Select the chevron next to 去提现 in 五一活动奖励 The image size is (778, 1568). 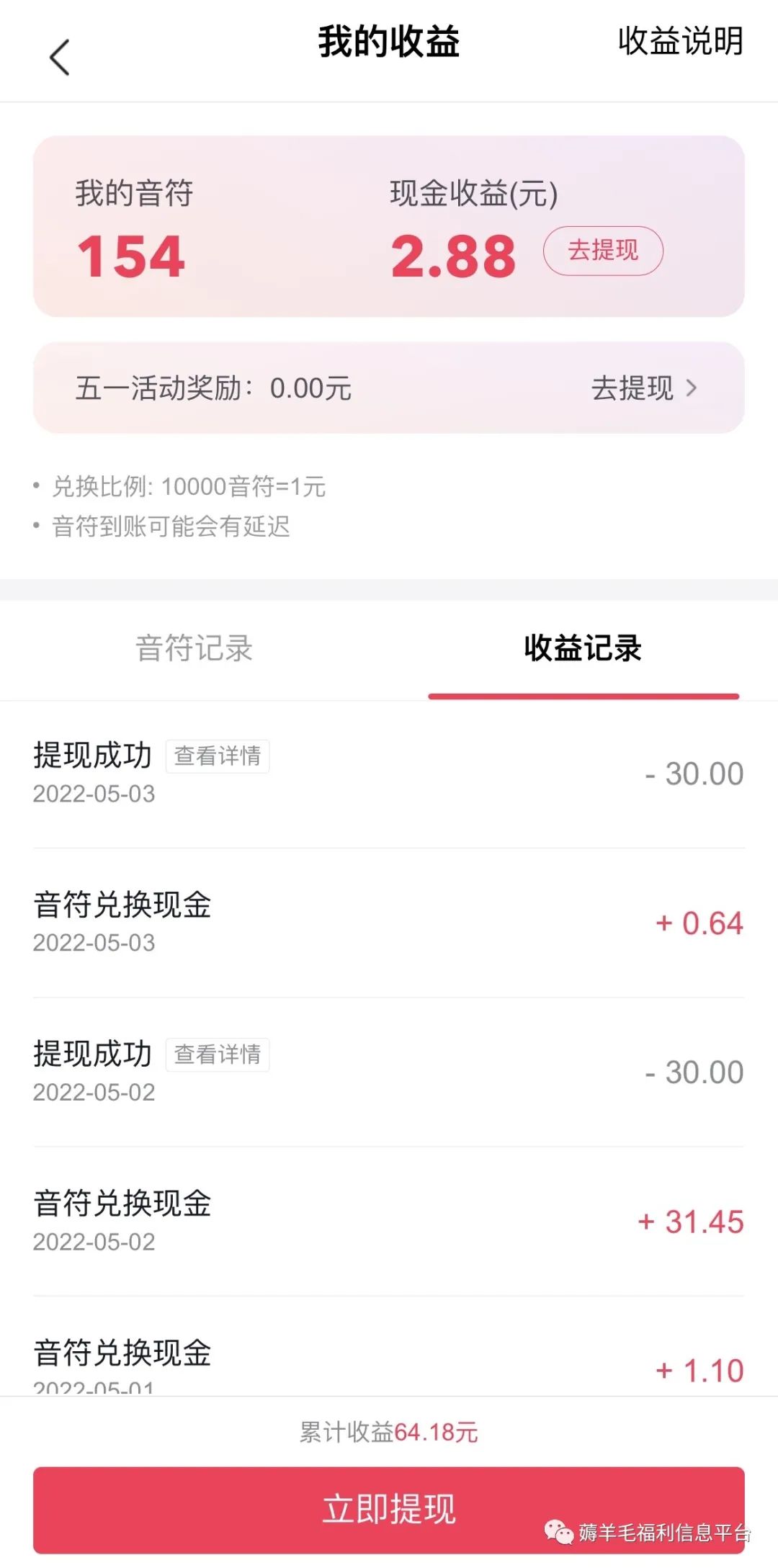click(x=694, y=387)
